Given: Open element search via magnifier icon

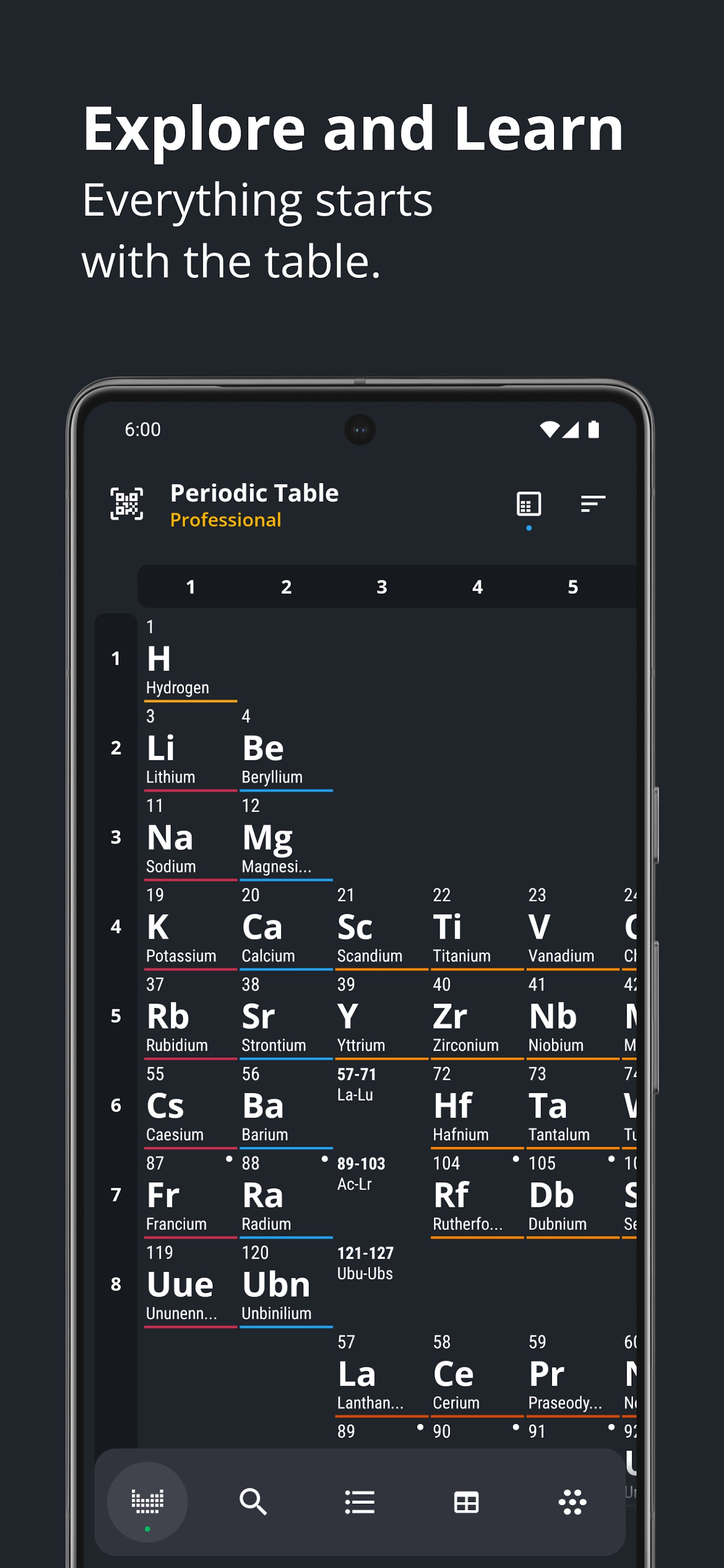Looking at the screenshot, I should coord(252,1501).
